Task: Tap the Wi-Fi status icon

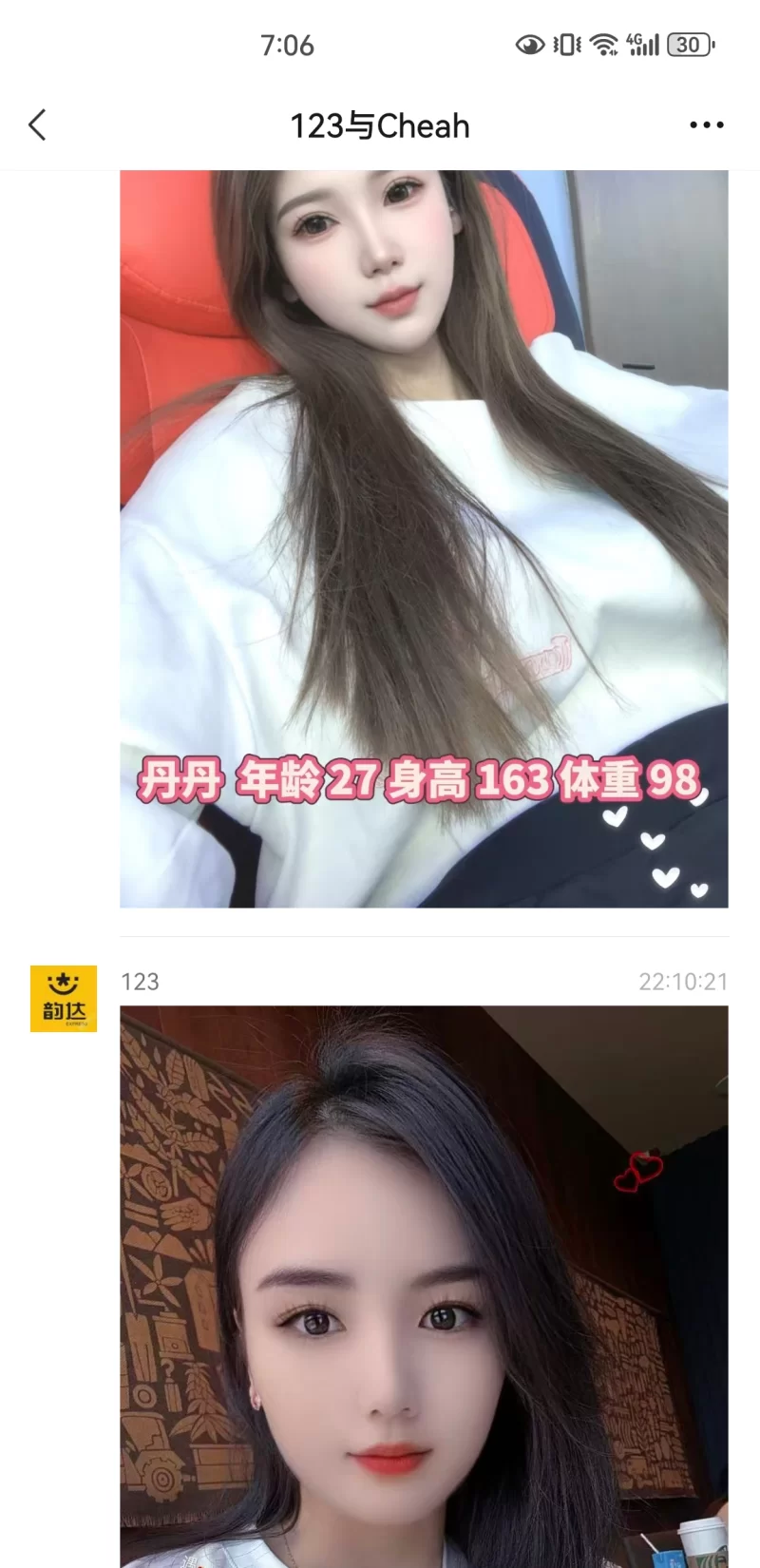Action: pos(602,44)
